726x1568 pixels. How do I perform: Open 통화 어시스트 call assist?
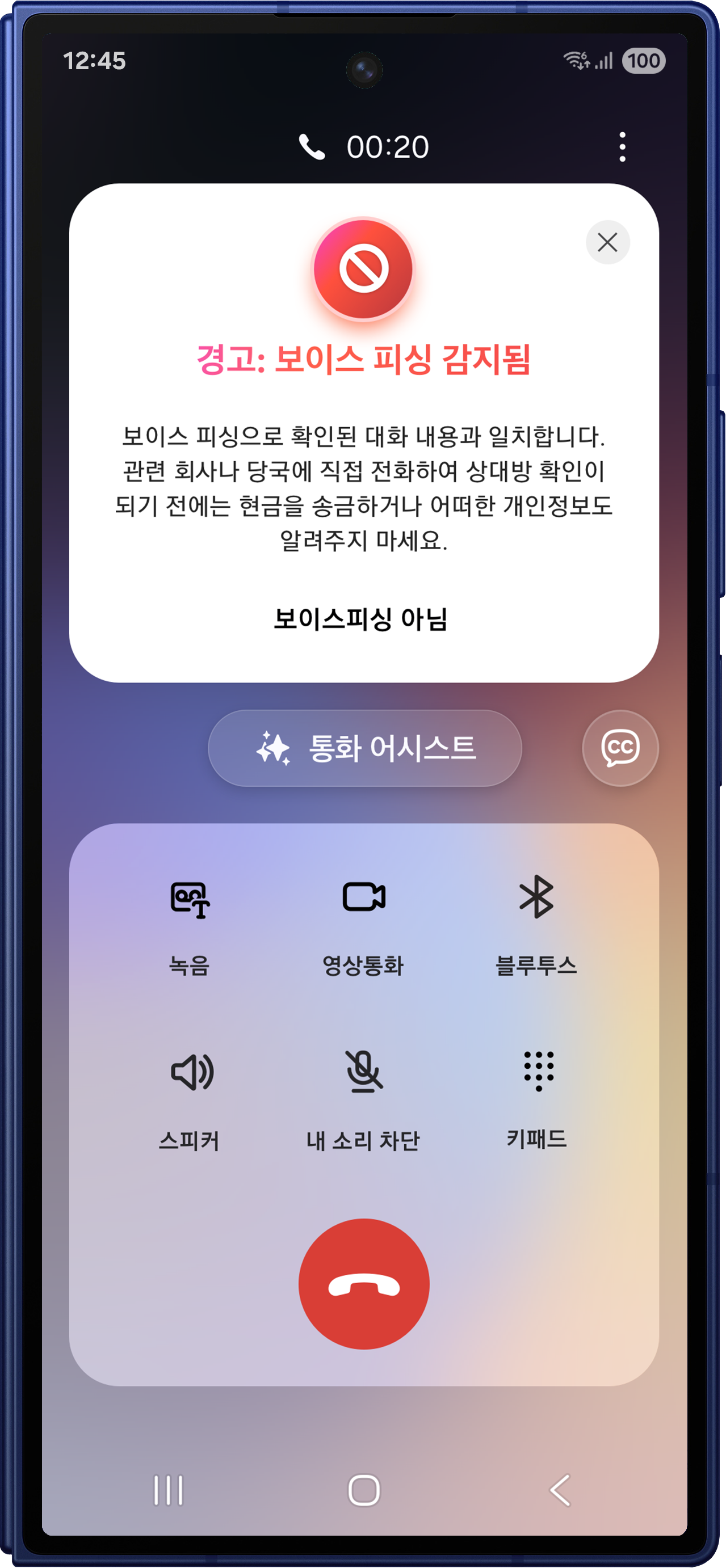pyautogui.click(x=364, y=748)
